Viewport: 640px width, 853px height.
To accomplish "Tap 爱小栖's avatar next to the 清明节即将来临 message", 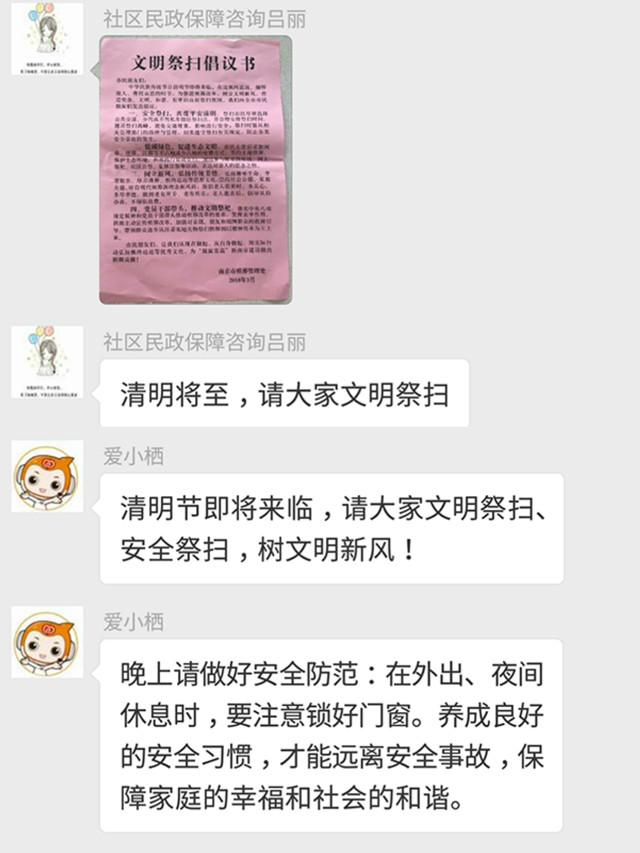I will click(47, 476).
